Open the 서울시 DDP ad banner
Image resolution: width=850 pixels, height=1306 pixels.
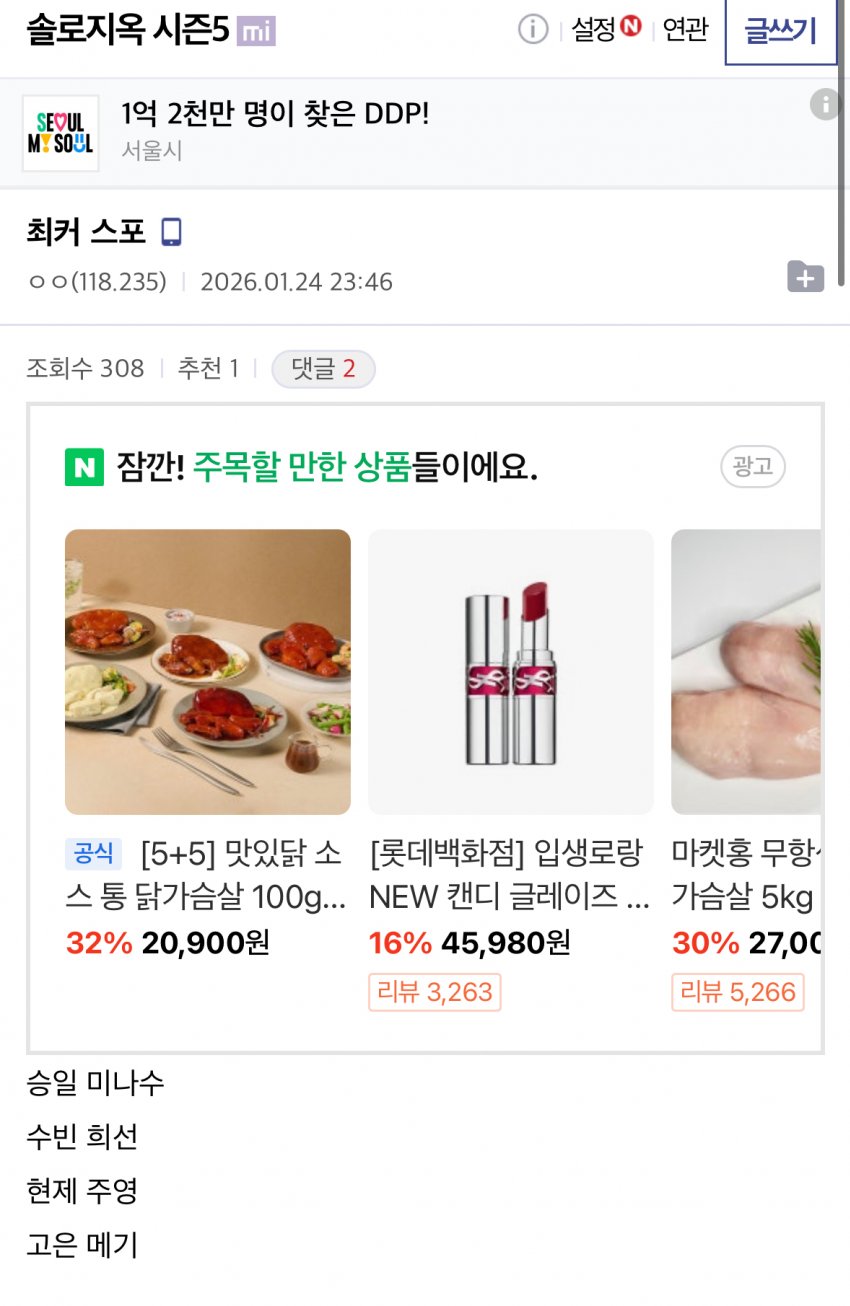pyautogui.click(x=275, y=131)
